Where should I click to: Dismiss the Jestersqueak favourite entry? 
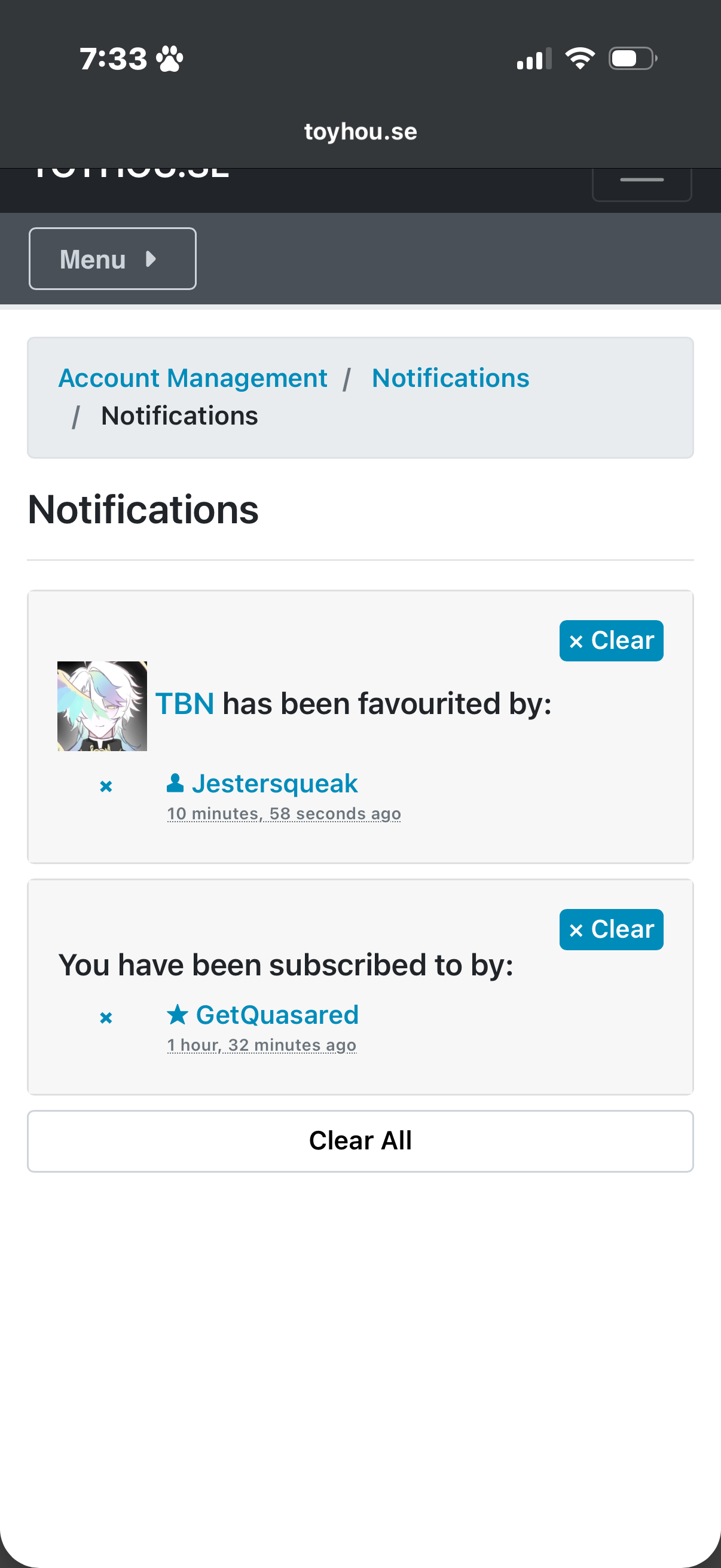tap(106, 786)
